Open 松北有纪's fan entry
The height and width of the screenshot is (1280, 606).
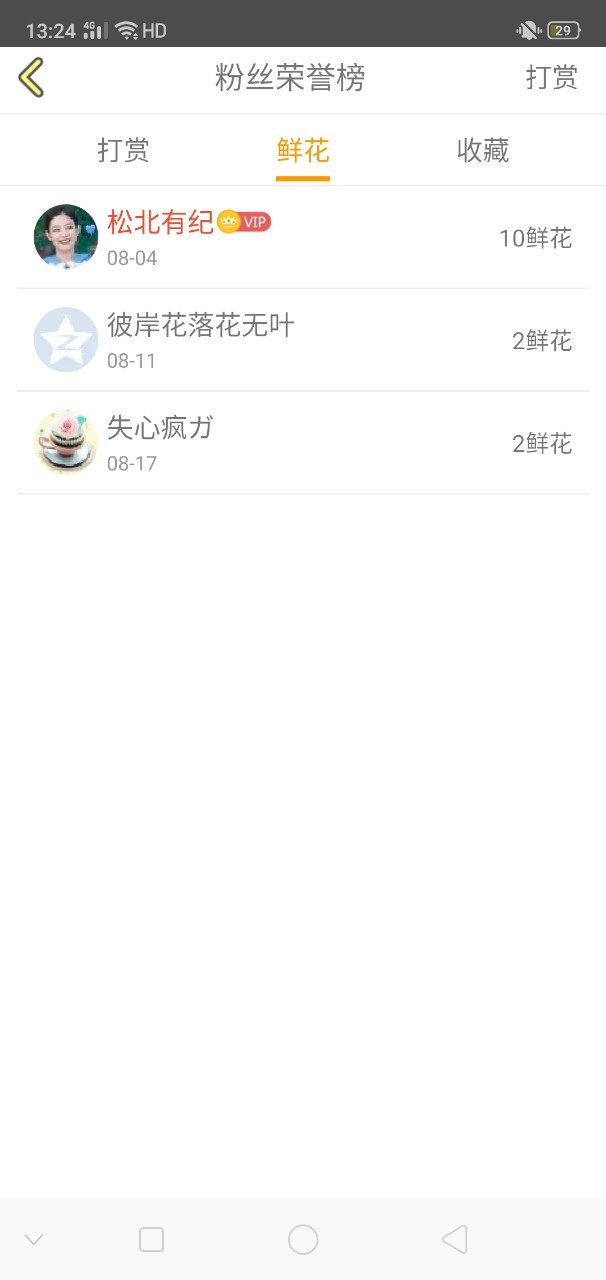[x=303, y=237]
